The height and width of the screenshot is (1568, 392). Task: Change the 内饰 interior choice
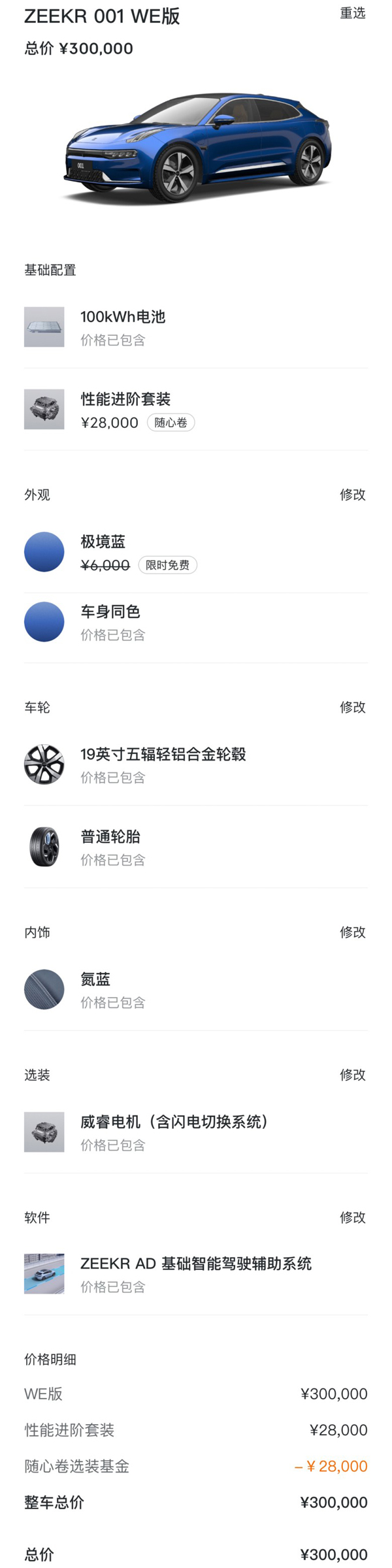pos(352,932)
